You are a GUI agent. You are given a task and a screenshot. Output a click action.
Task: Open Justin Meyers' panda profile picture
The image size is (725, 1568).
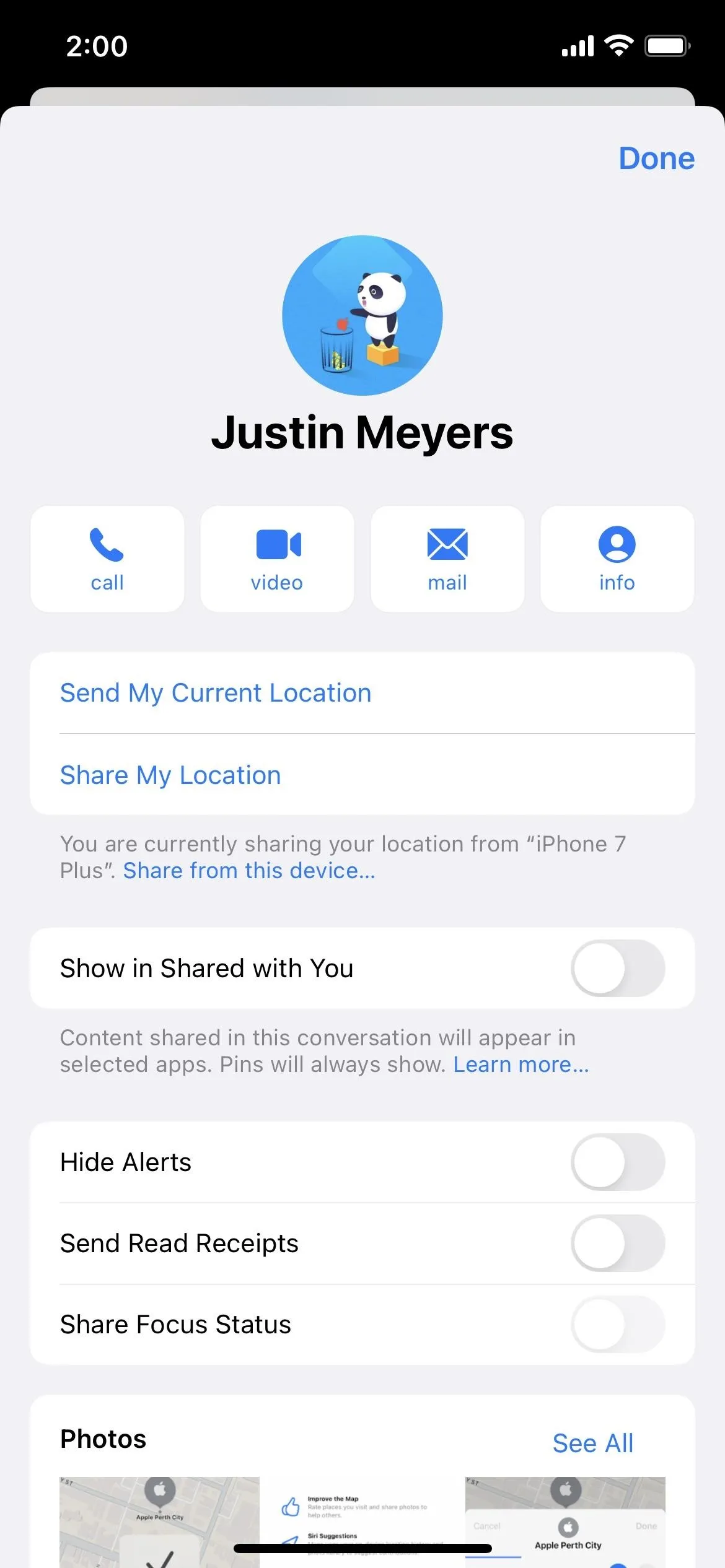(x=362, y=315)
